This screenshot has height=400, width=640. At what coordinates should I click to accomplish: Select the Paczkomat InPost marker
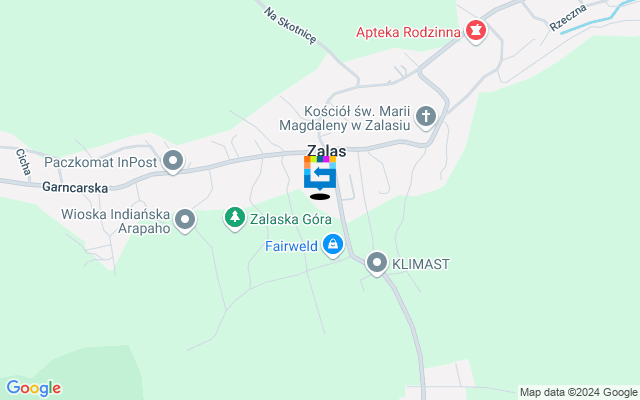point(174,159)
